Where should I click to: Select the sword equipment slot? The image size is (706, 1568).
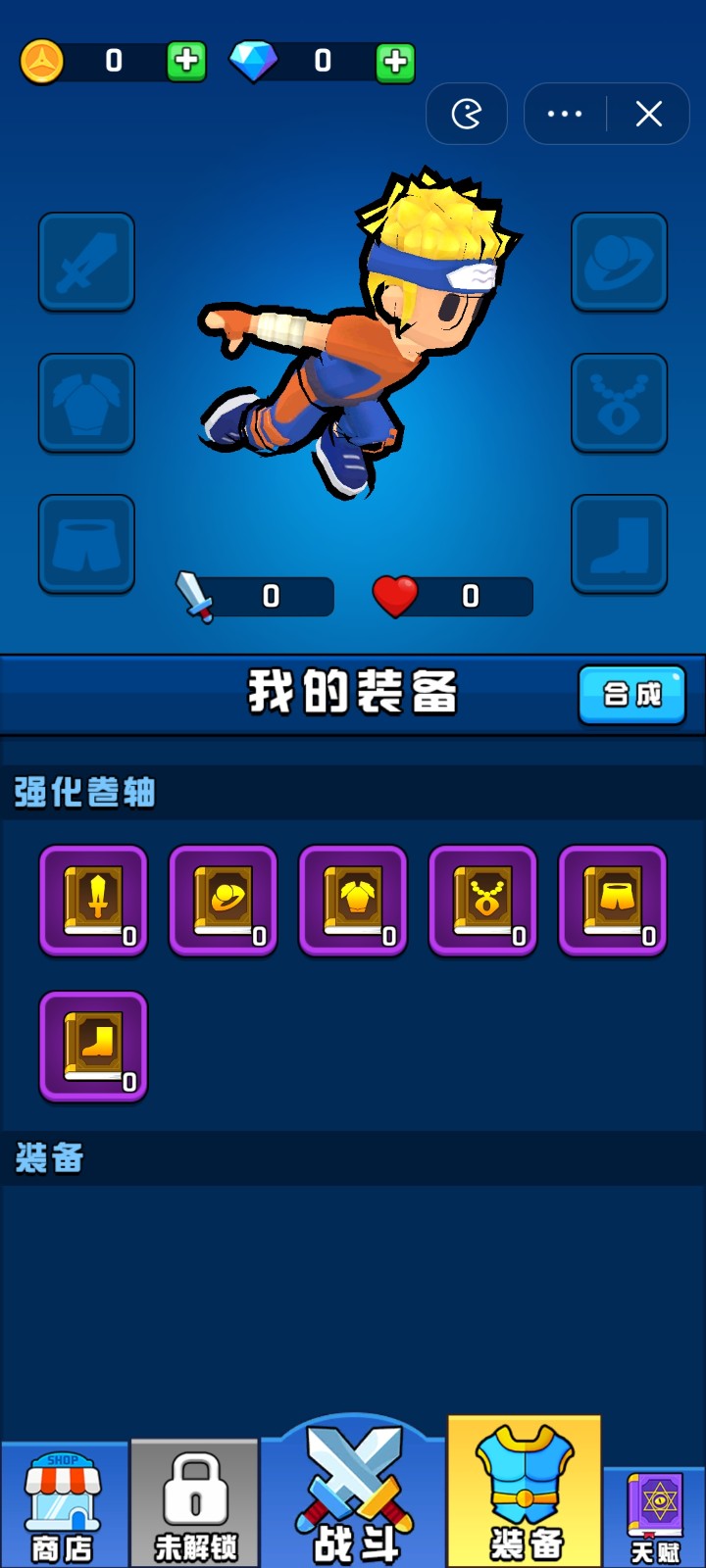click(x=86, y=263)
